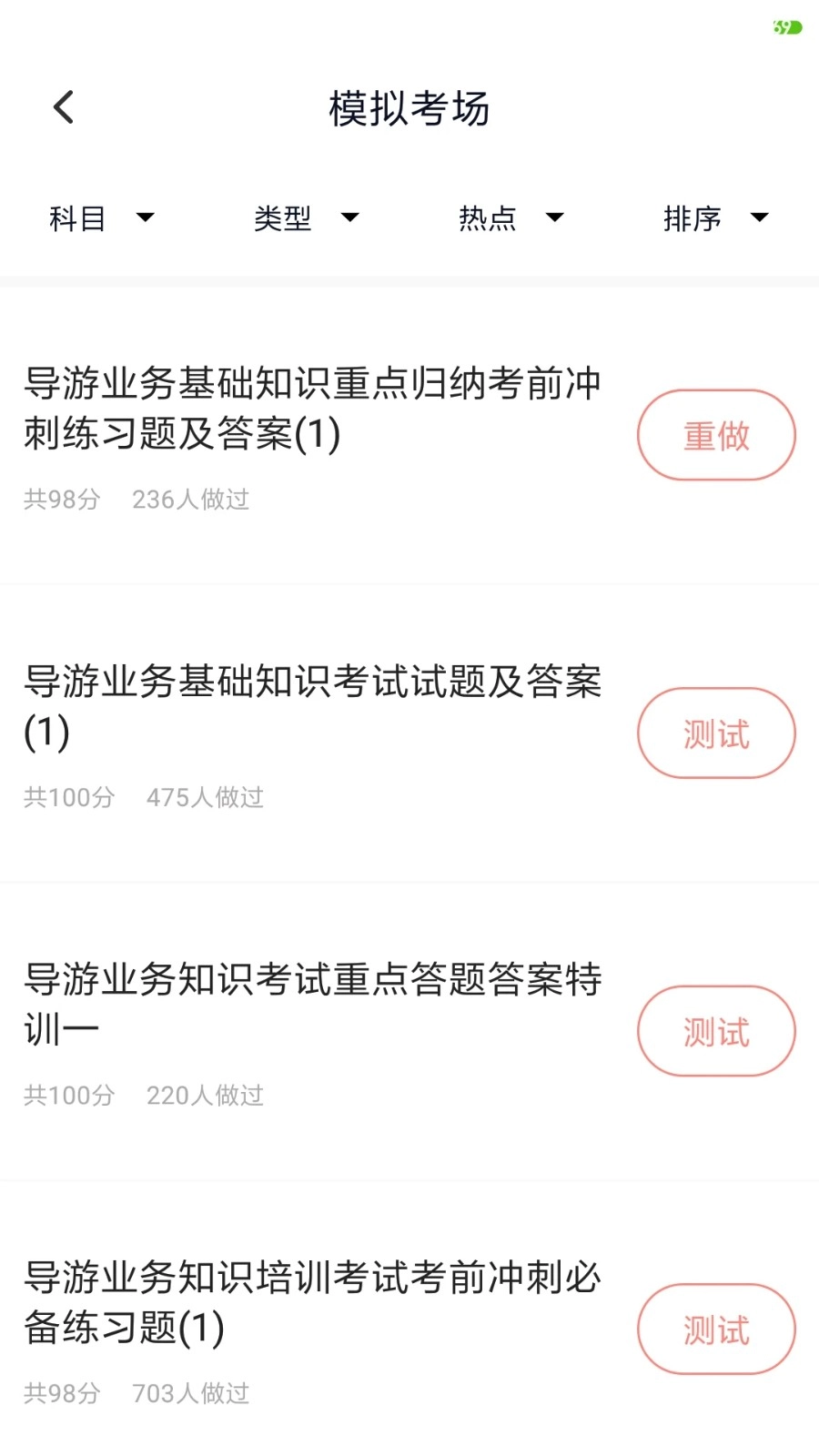
Task: Open 导游业务知识培训考试考前冲刺必备练习题(1)
Action: tap(313, 1303)
